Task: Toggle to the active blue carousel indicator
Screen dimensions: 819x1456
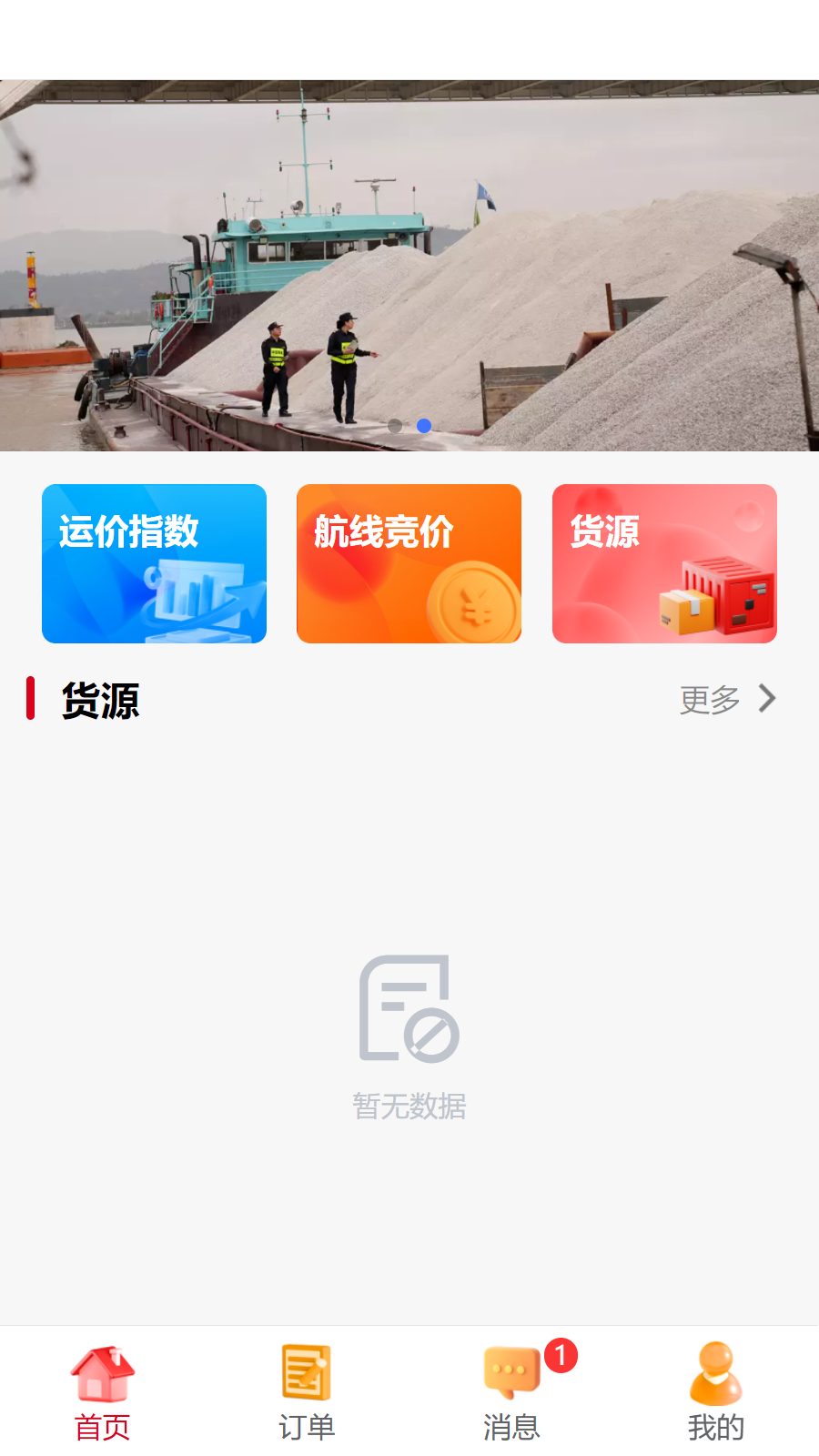Action: coord(423,425)
